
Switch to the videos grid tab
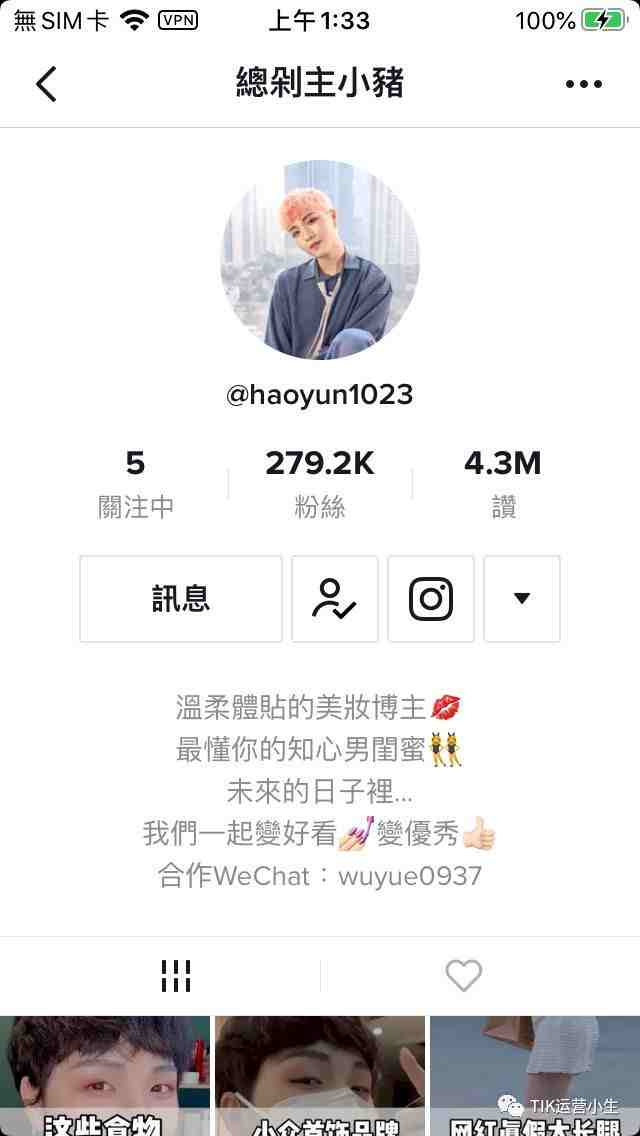tap(176, 975)
